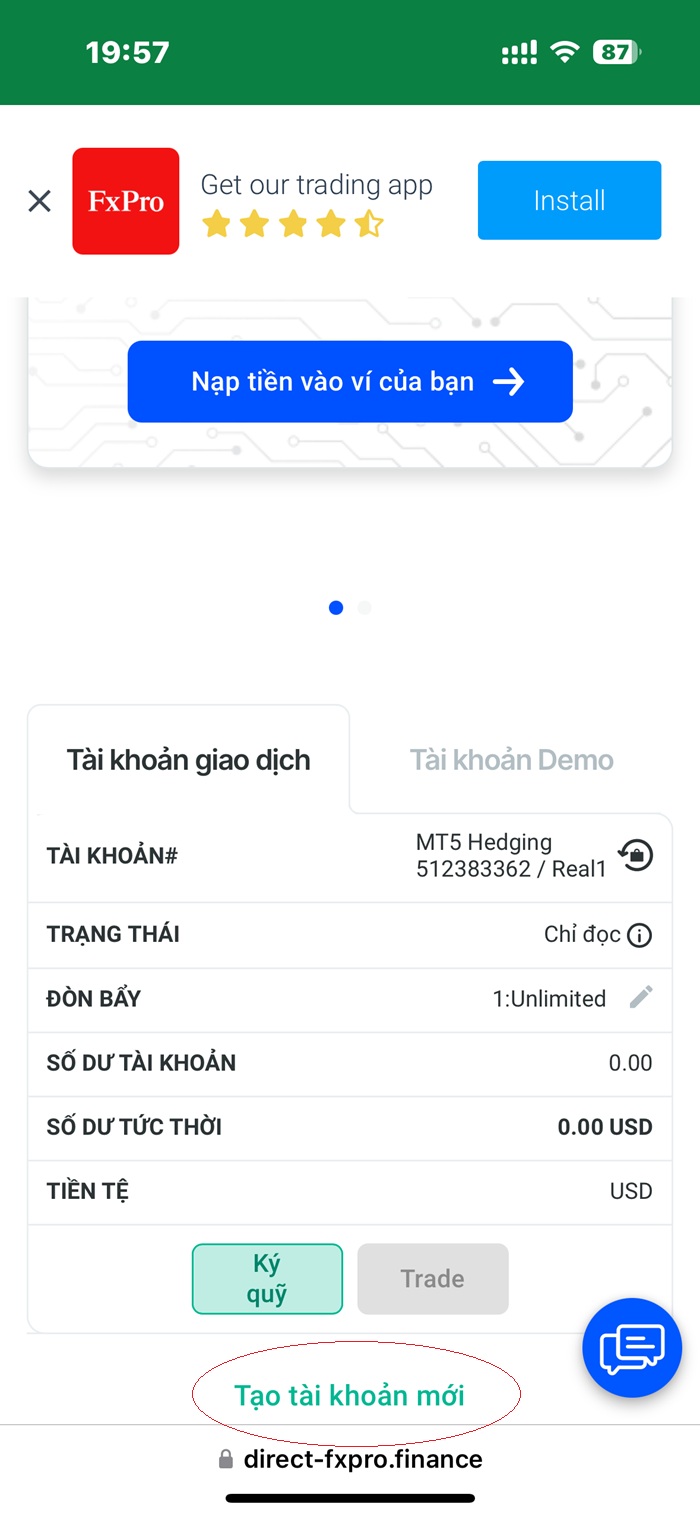
Task: Install the FxPro trading app
Action: [x=569, y=200]
